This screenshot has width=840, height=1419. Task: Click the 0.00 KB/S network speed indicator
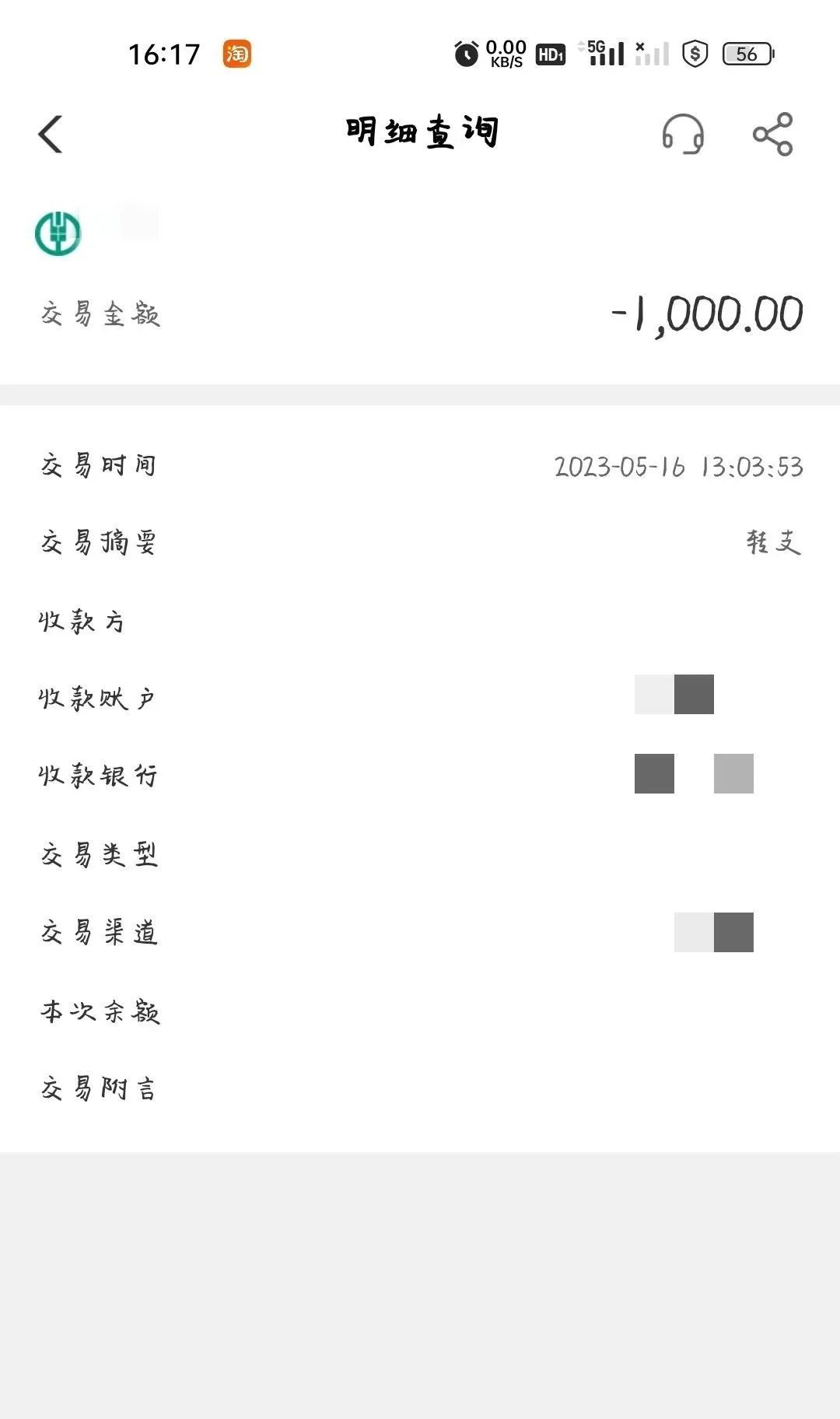(x=503, y=52)
